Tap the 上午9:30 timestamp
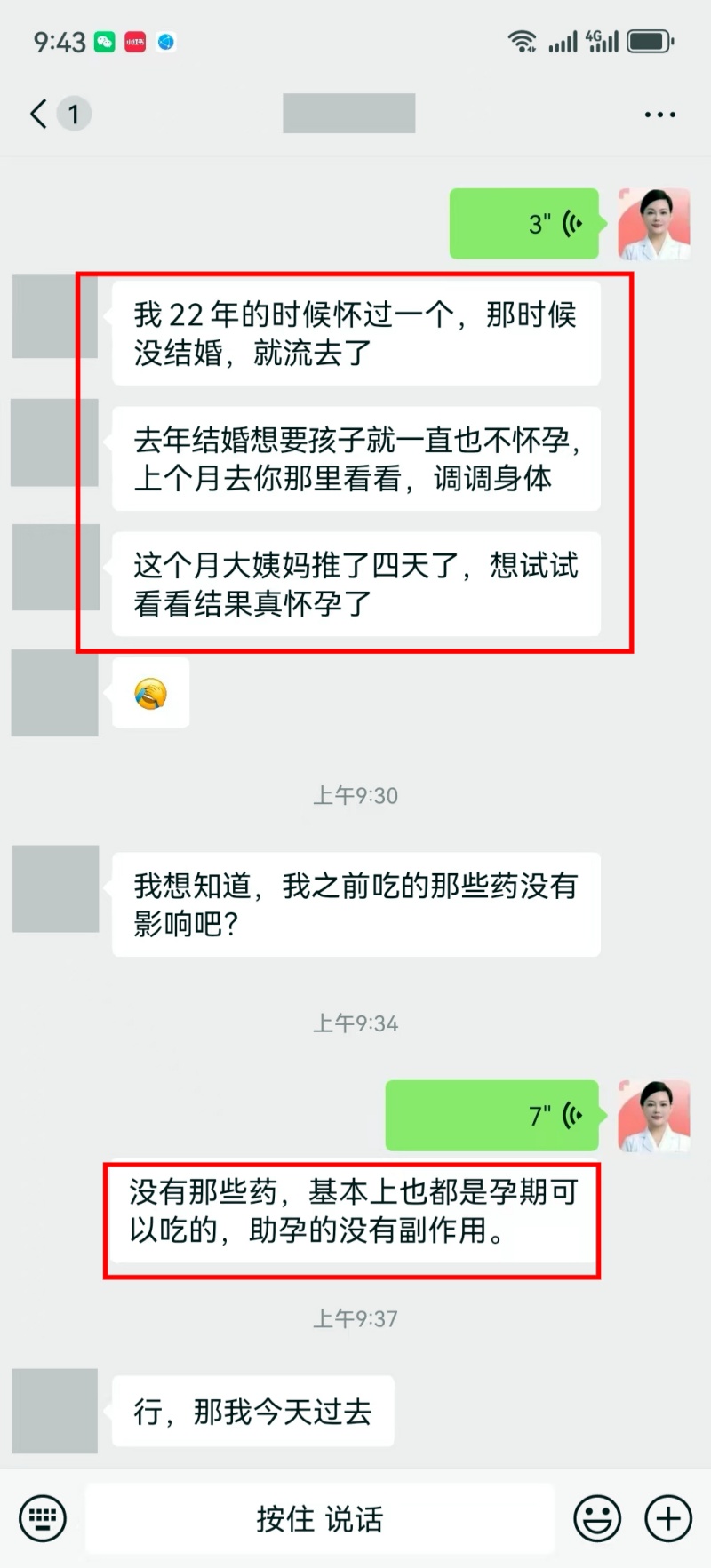The image size is (711, 1568). click(355, 796)
